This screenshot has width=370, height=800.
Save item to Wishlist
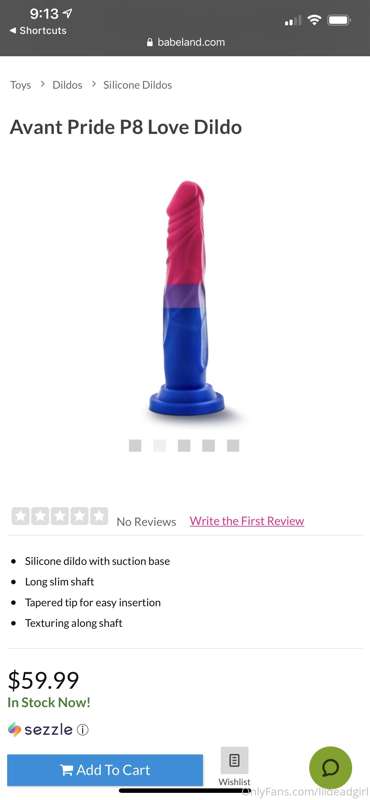coord(234,767)
